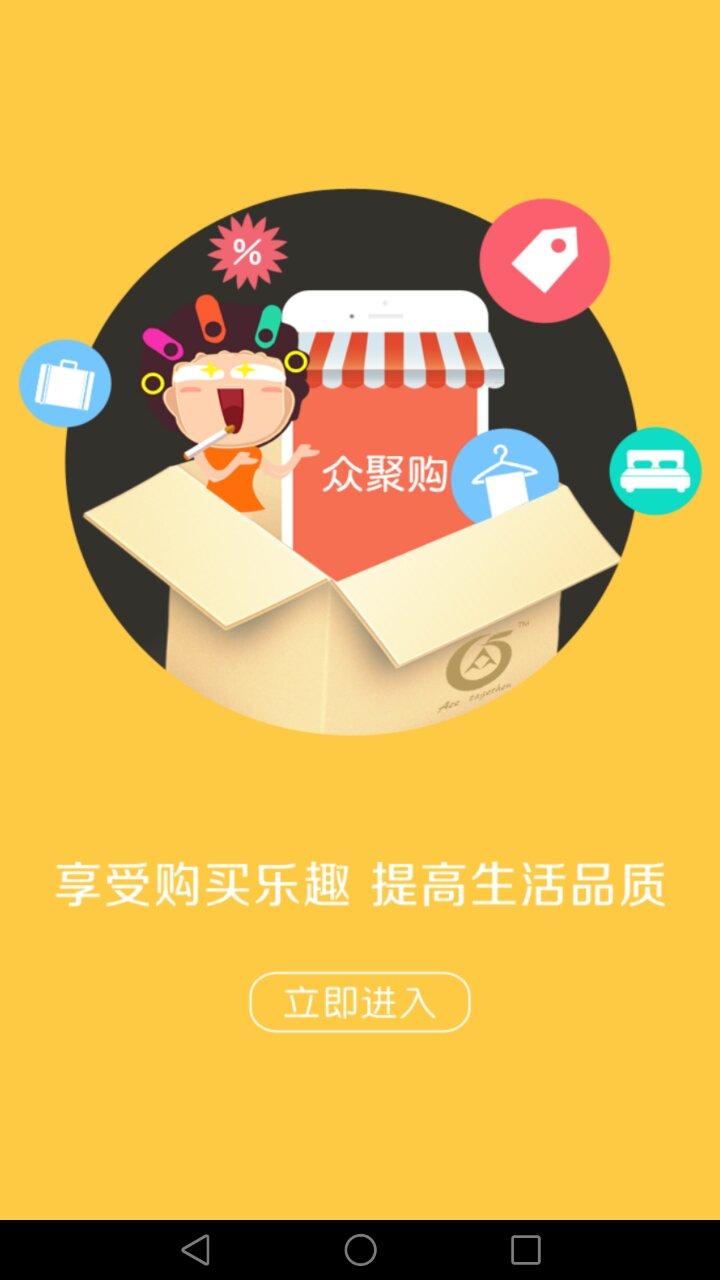Tap the 立即进入 button
The width and height of the screenshot is (720, 1280).
coord(360,1002)
